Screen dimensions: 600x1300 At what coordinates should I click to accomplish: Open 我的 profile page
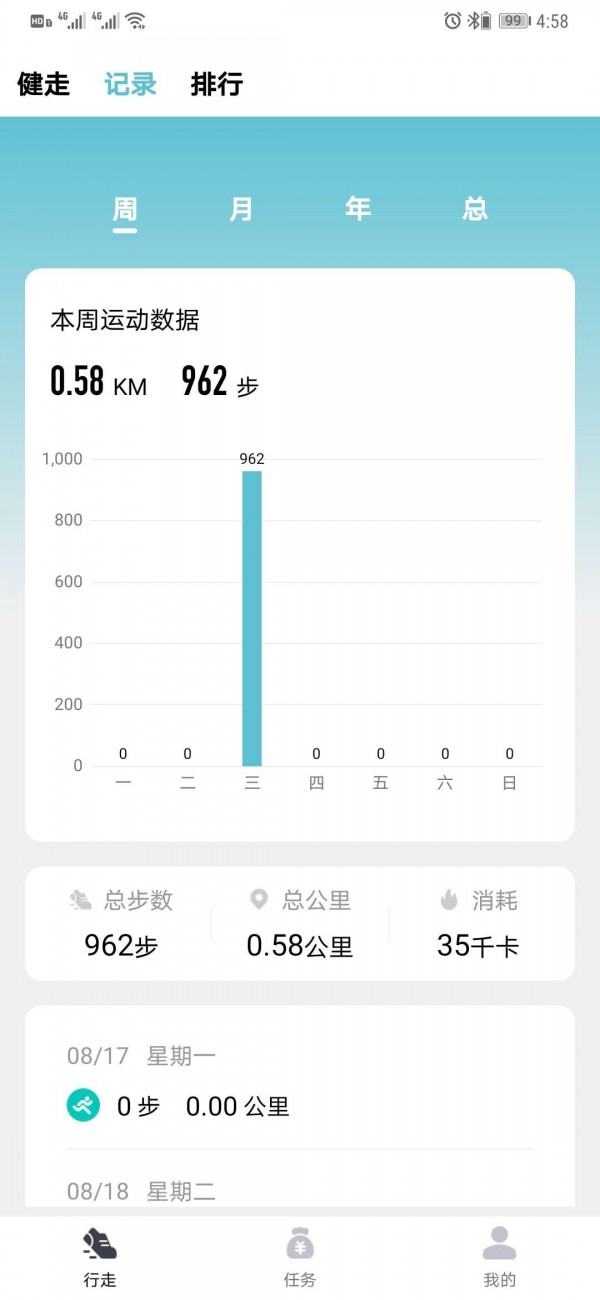499,1257
